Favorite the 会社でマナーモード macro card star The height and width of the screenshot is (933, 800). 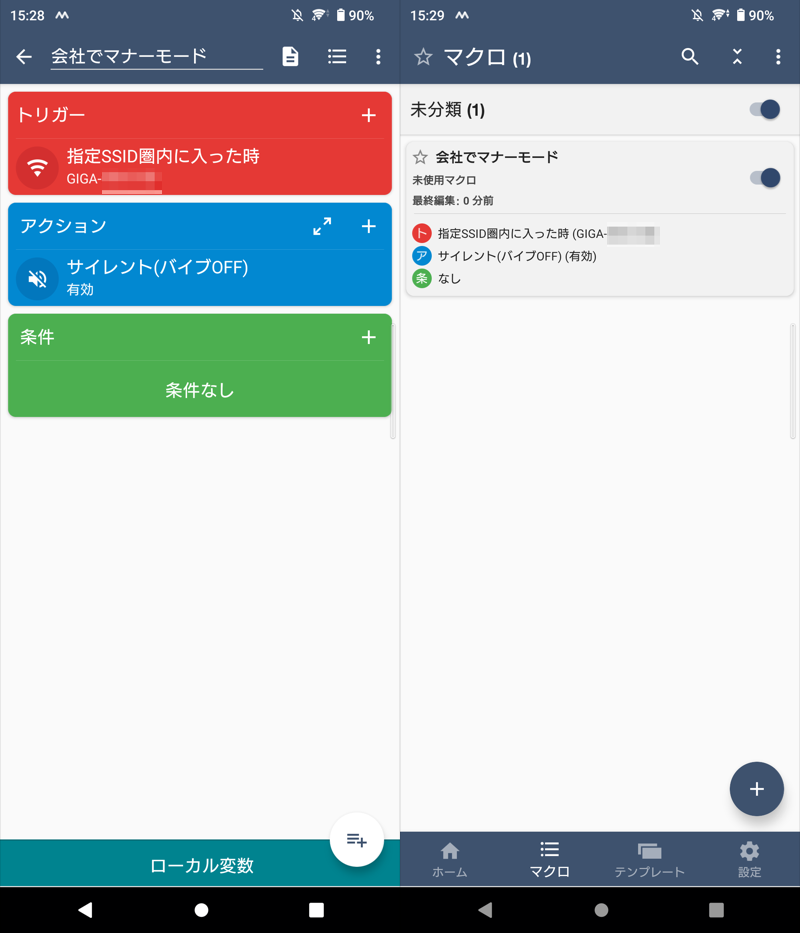click(420, 157)
